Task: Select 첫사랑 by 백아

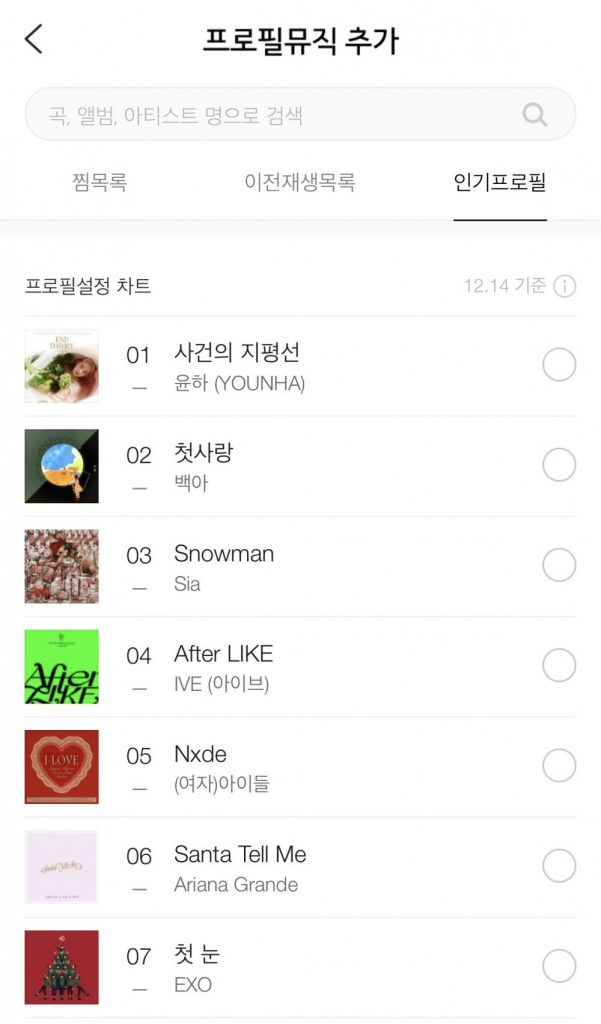Action: pyautogui.click(x=559, y=465)
